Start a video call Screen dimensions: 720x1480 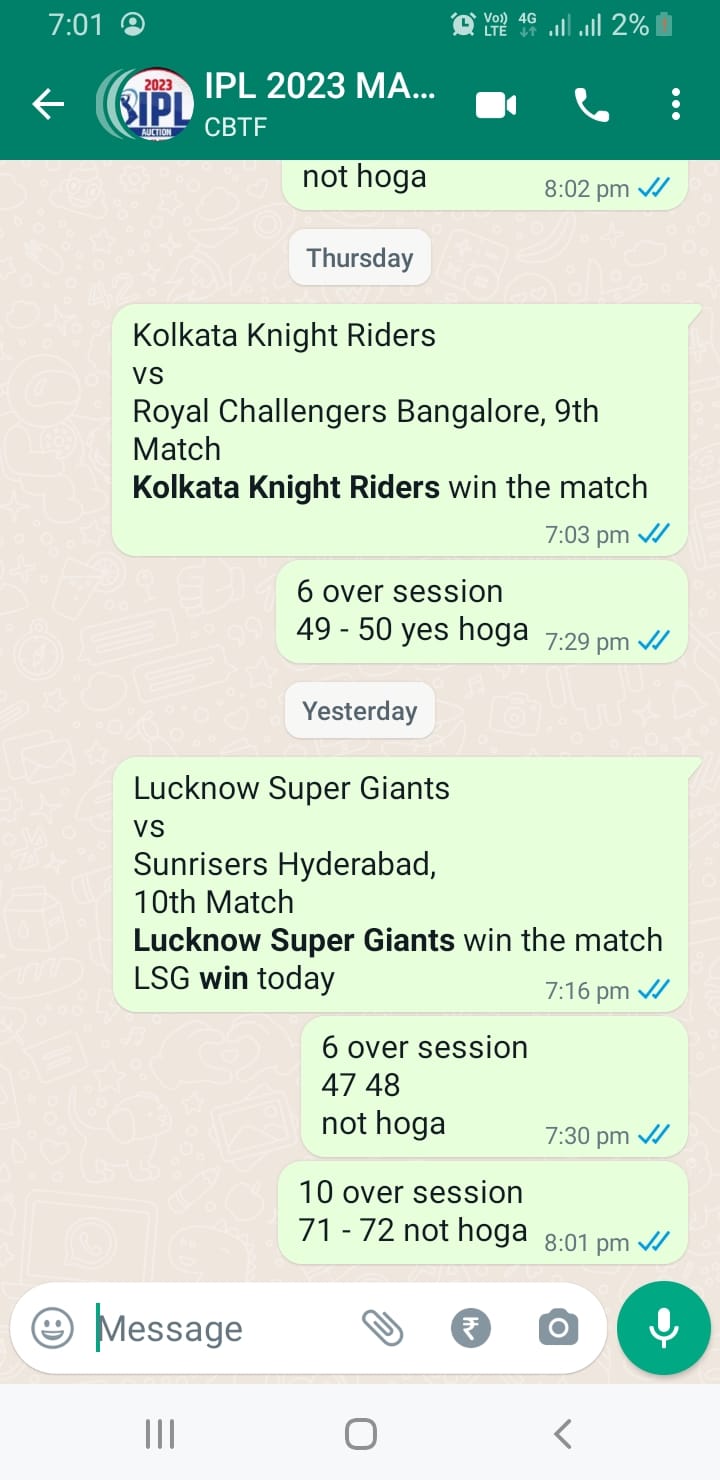tap(496, 104)
